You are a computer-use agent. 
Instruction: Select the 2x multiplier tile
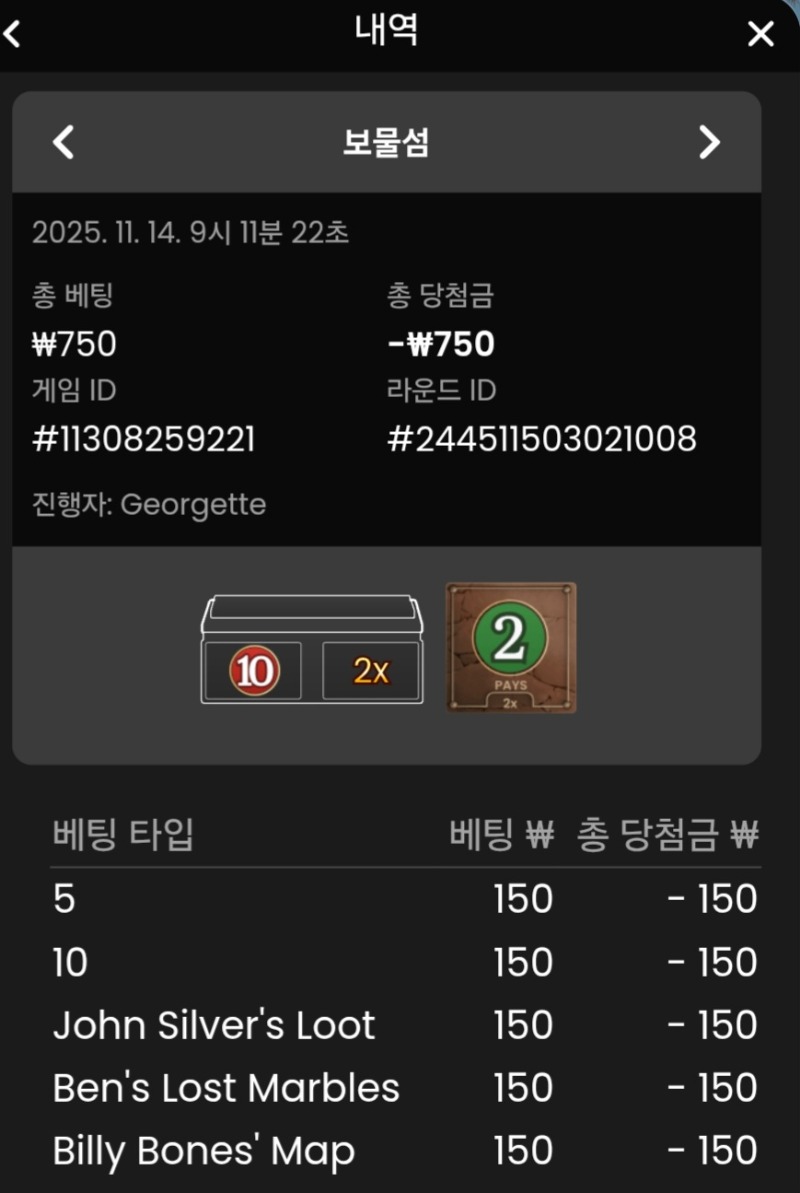368,671
